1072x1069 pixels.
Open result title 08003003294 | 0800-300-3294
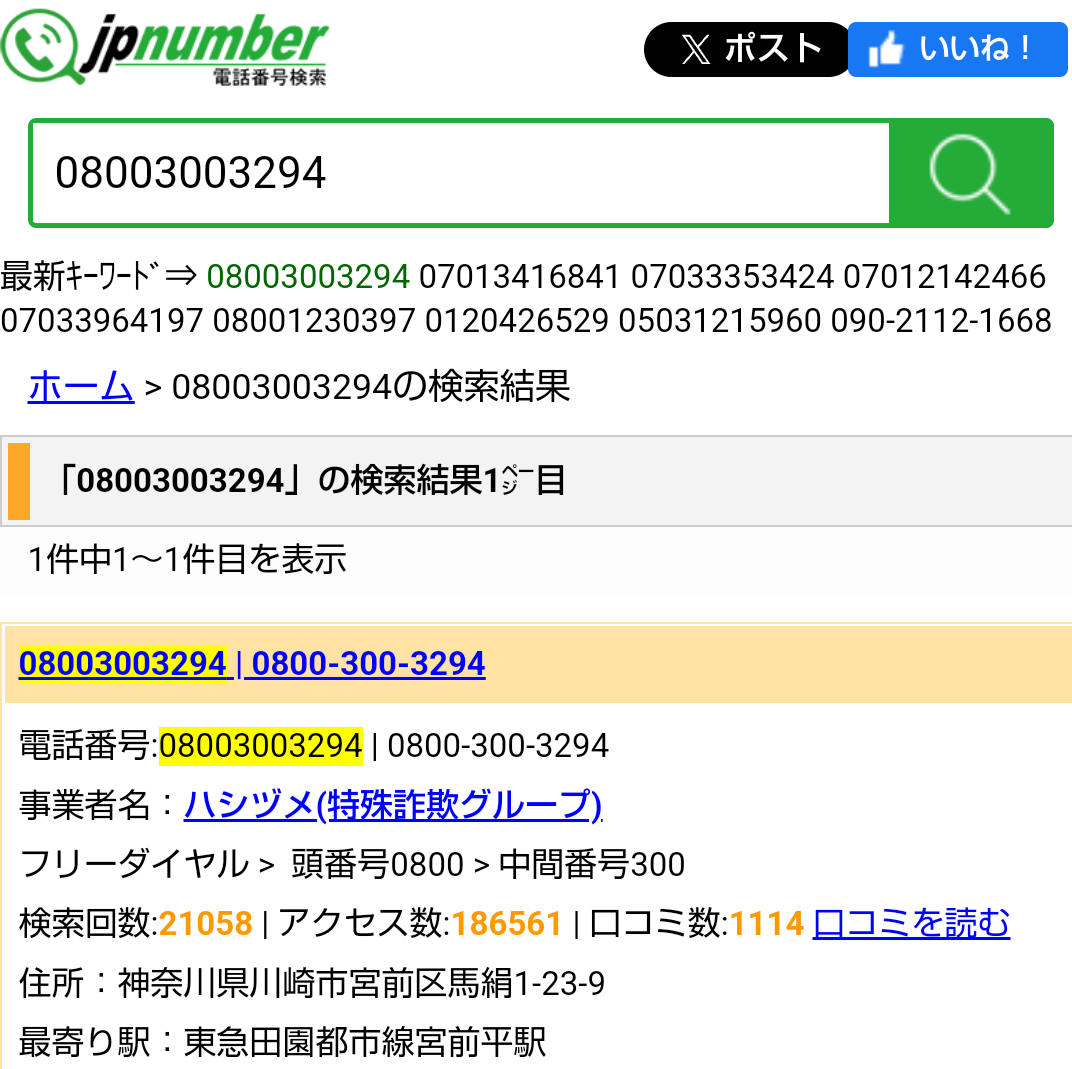252,664
